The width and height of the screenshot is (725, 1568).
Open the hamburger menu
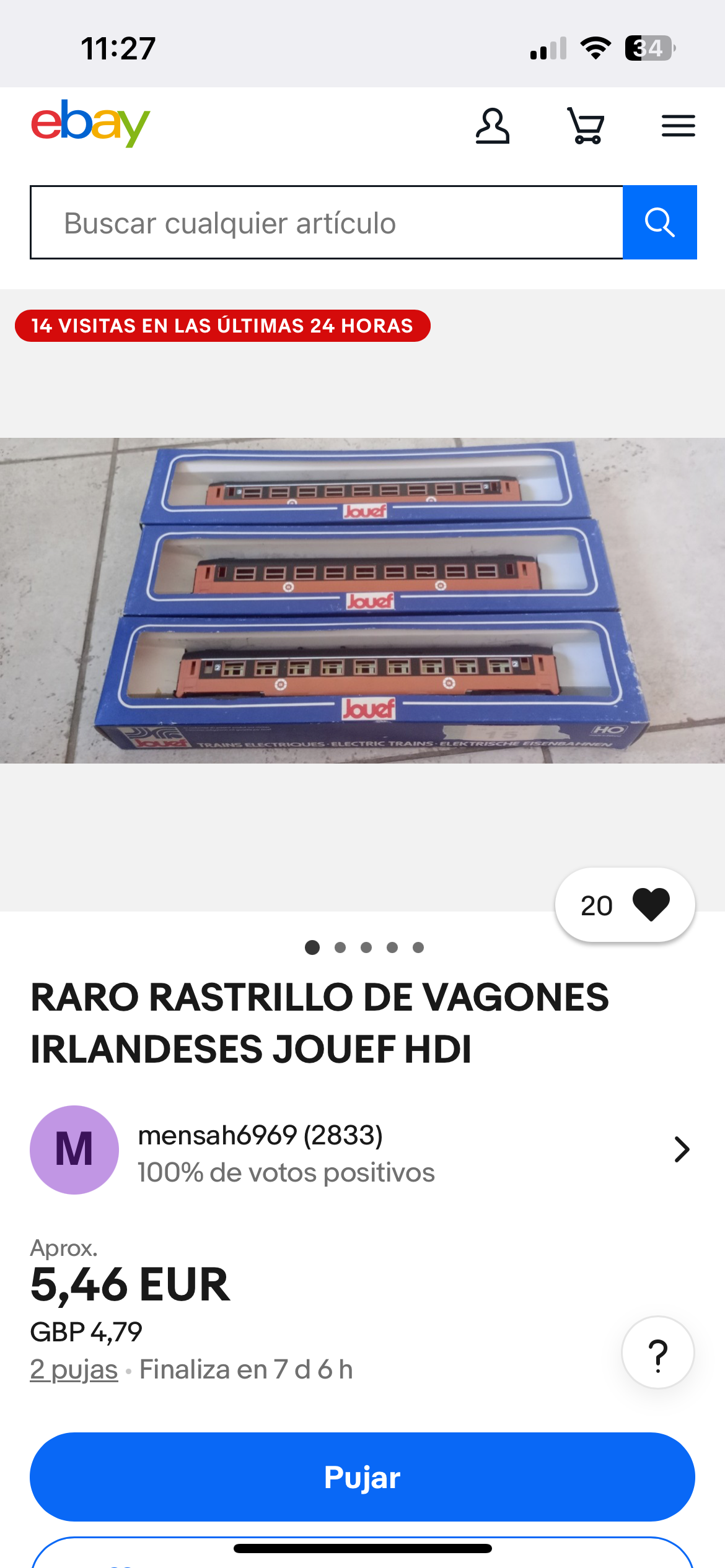coord(678,126)
